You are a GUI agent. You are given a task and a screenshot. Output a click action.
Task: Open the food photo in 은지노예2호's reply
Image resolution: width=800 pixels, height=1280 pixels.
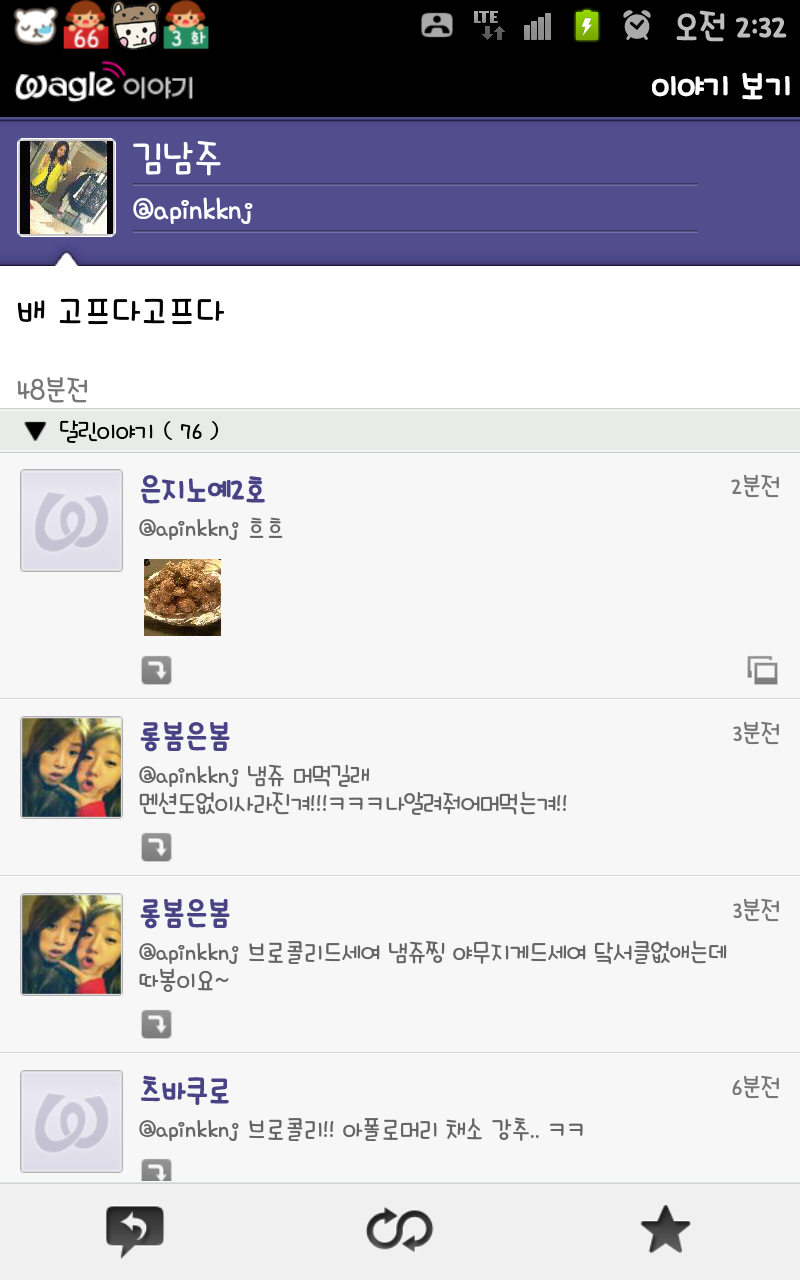point(182,597)
